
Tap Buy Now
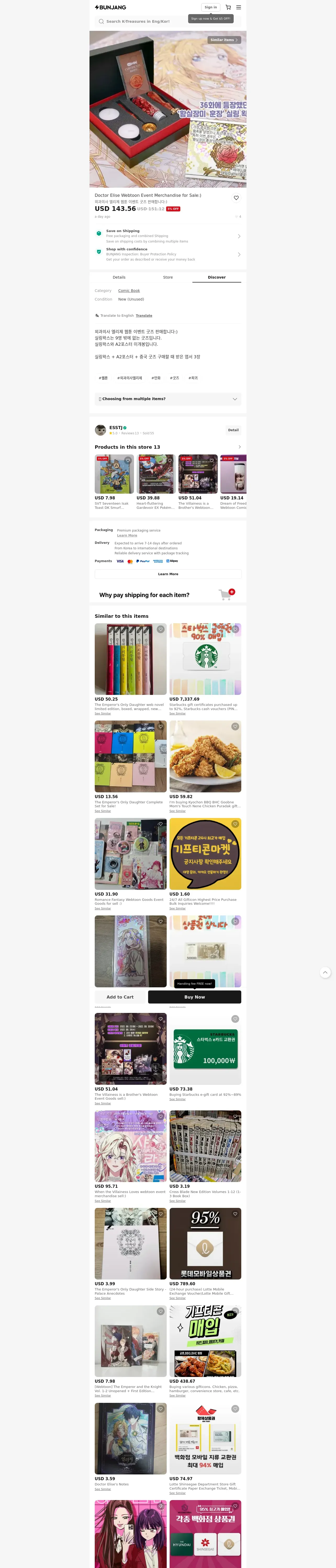194,997
